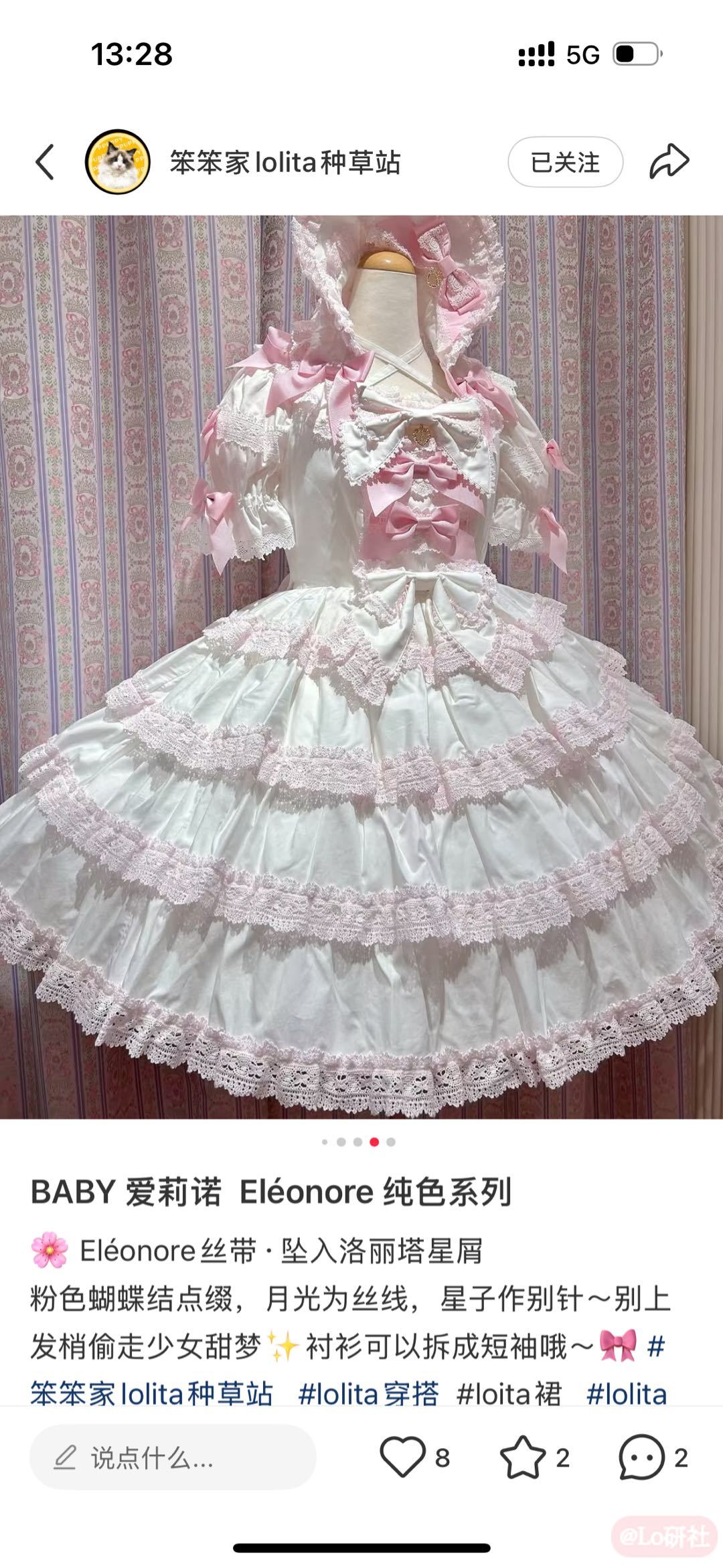
Task: Tap the 说点什么 comment input box
Action: click(173, 1458)
